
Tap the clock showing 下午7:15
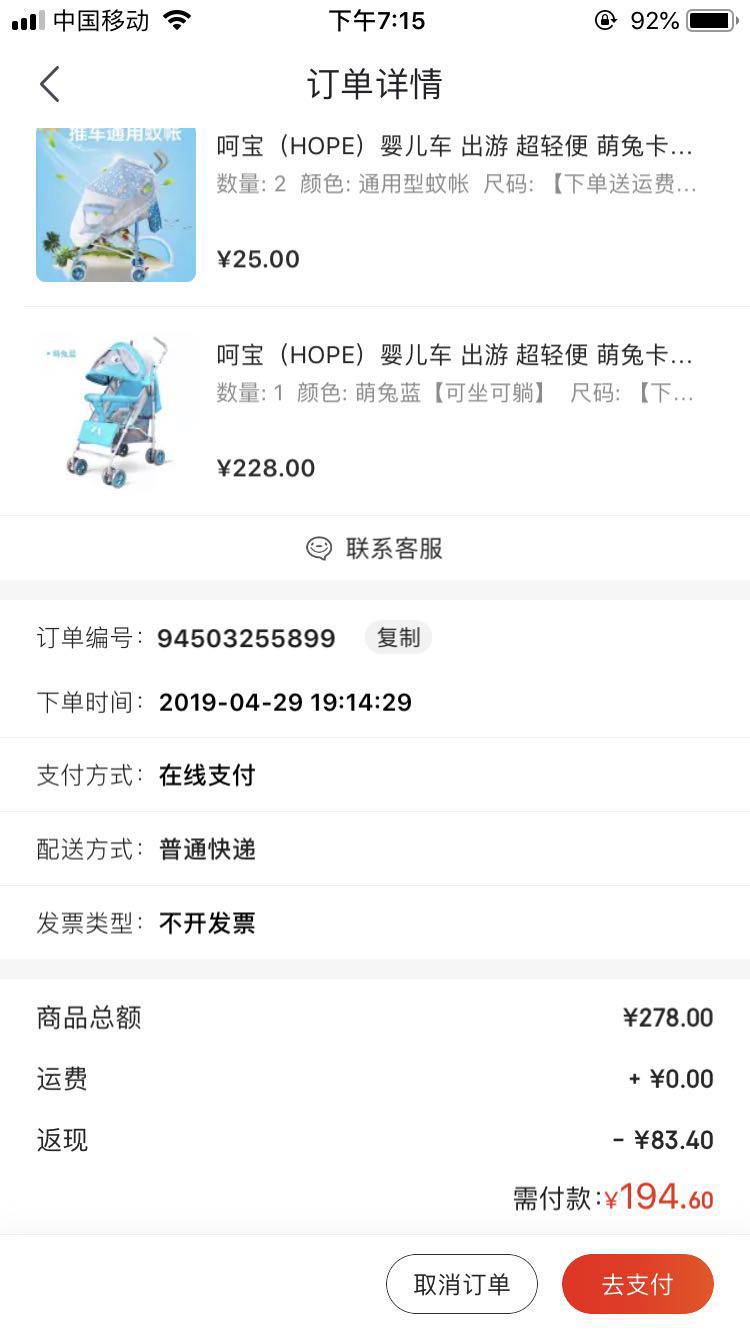click(375, 19)
